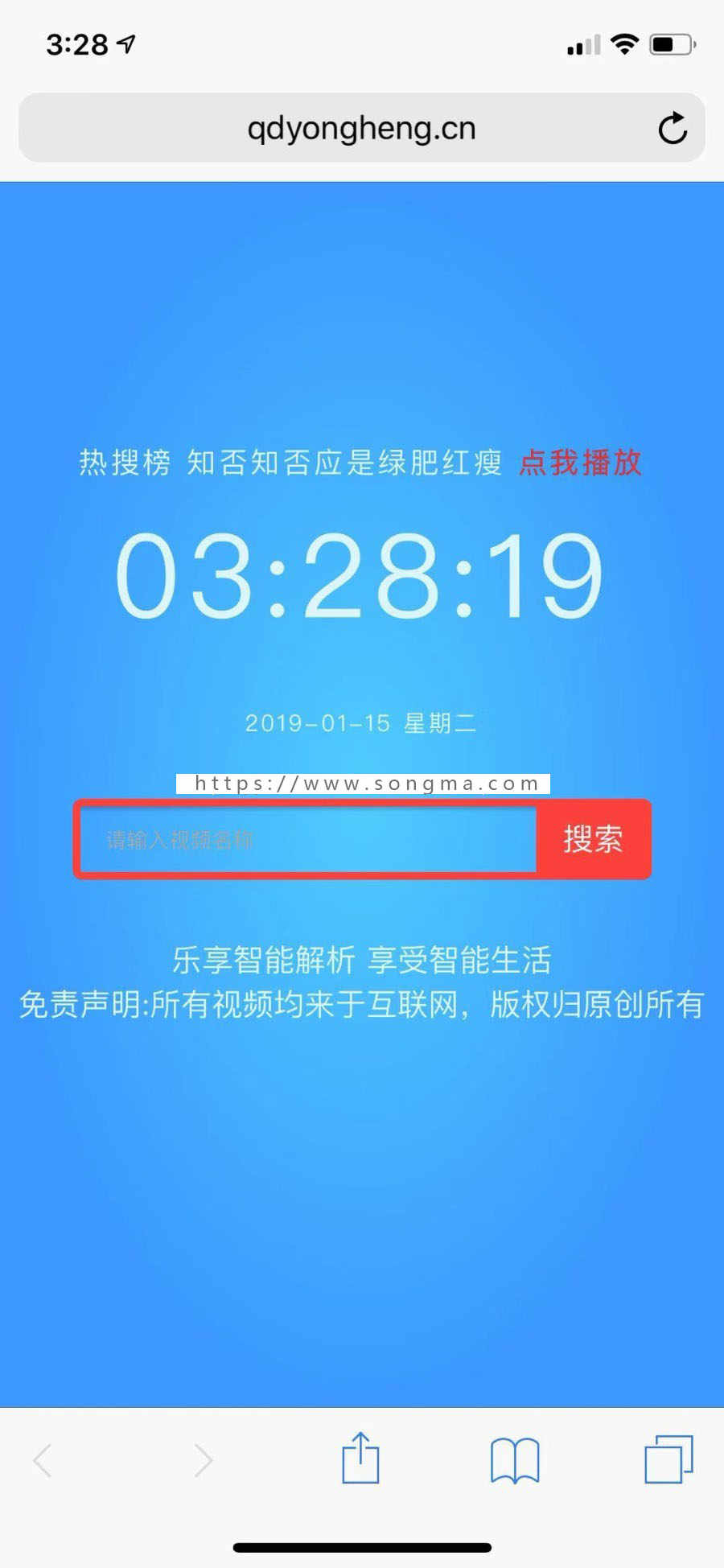Tap the red 点我播放 link
The width and height of the screenshot is (724, 1568).
581,462
